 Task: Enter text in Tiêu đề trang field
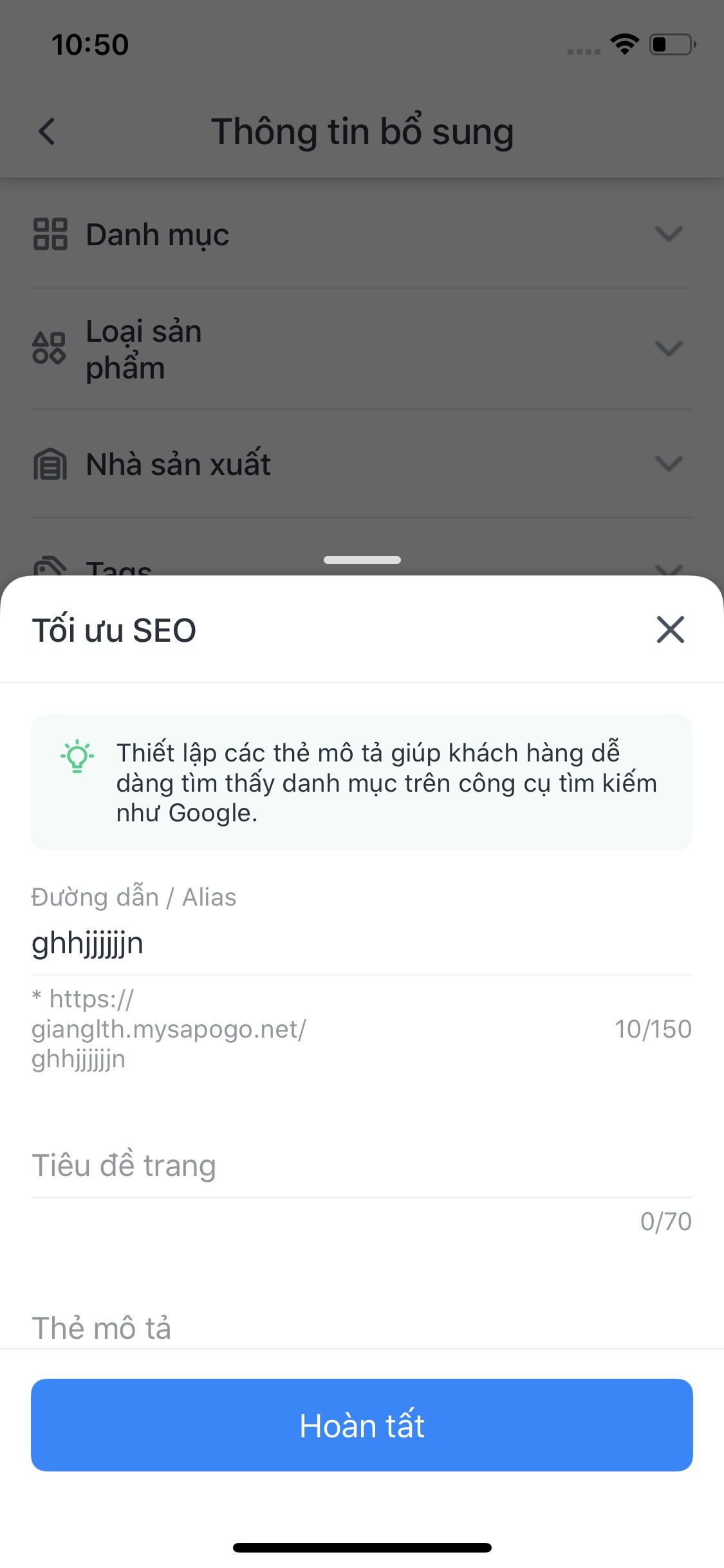(360, 1166)
